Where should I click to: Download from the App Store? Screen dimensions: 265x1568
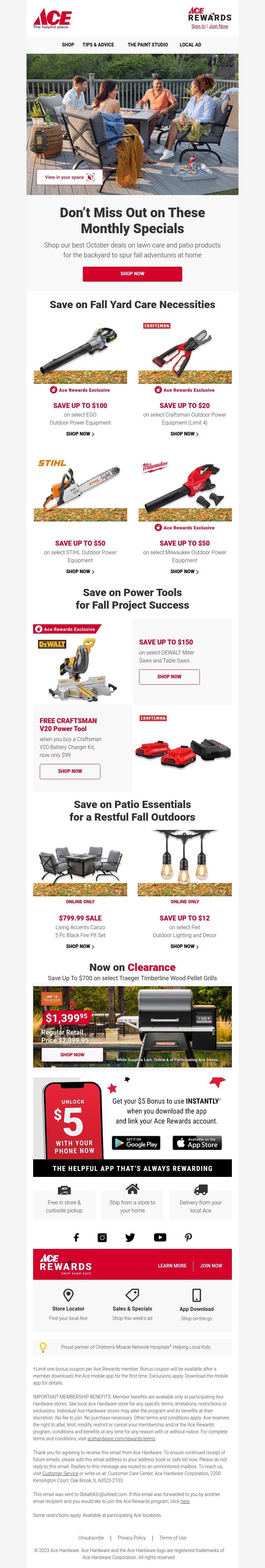[x=197, y=1142]
